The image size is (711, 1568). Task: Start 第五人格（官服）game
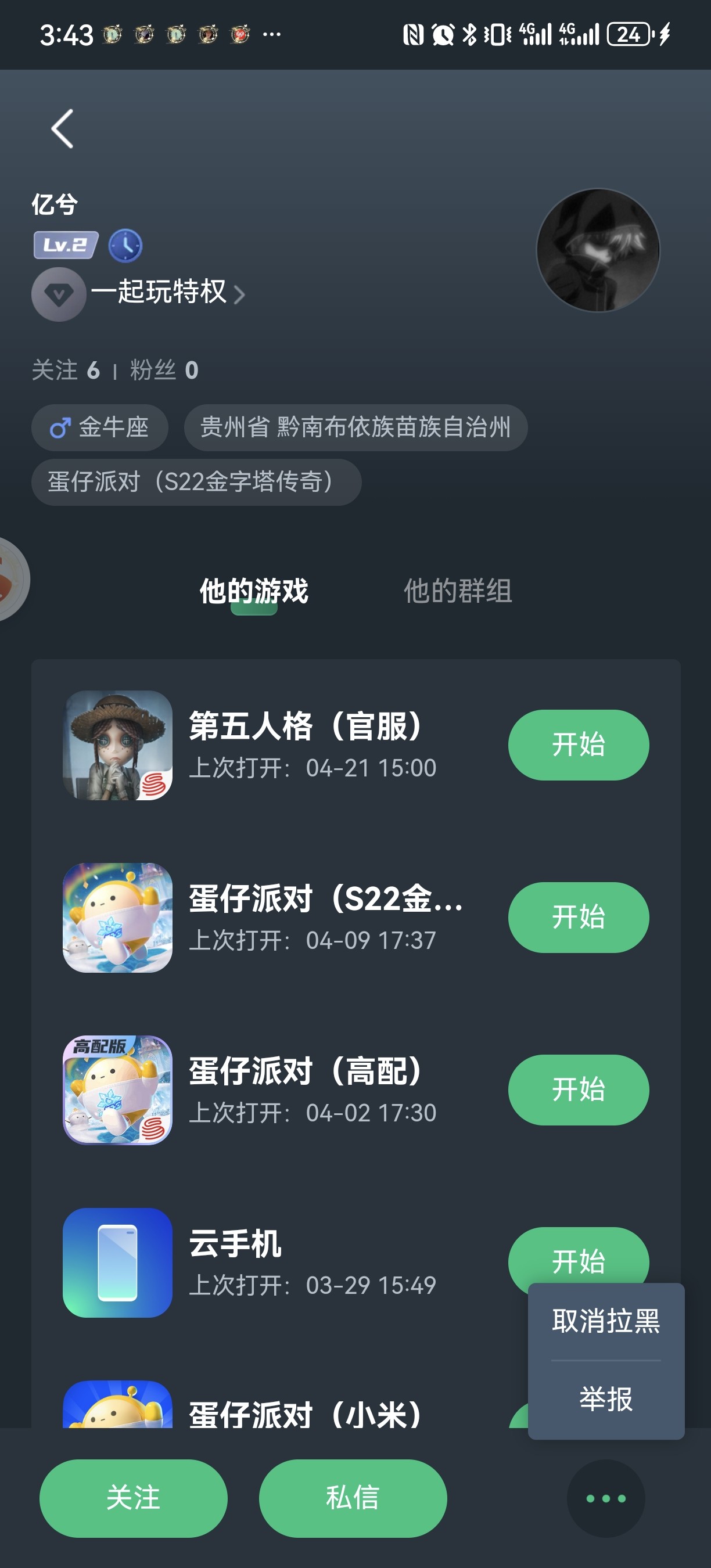tap(579, 745)
